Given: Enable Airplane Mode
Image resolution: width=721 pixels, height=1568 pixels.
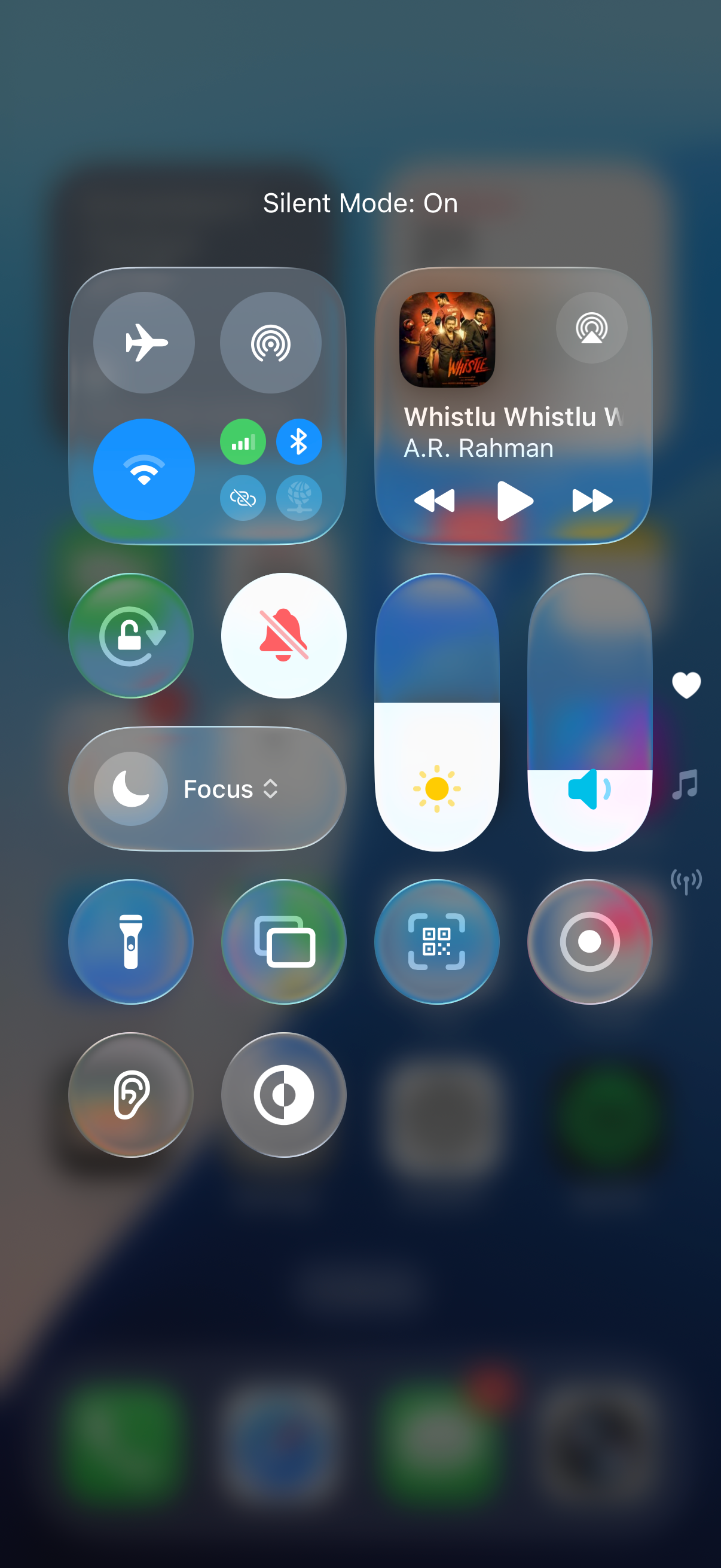Looking at the screenshot, I should (x=143, y=343).
